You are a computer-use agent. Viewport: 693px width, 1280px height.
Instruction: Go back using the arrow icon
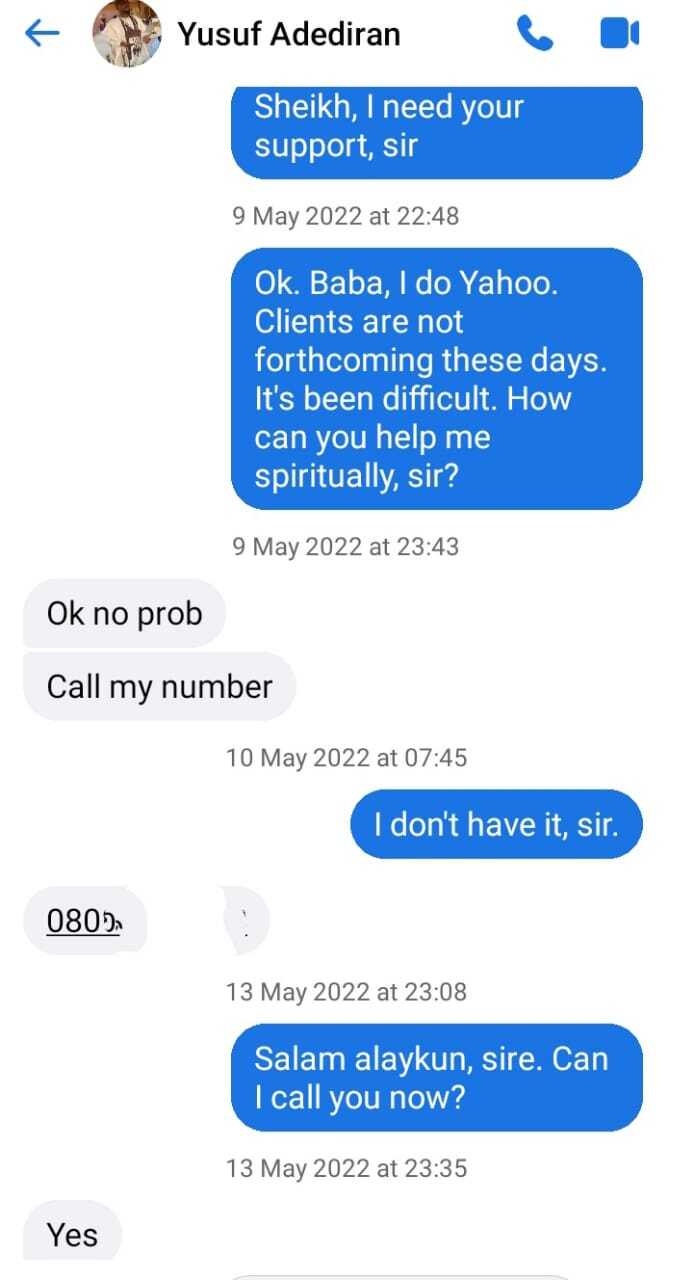42,34
